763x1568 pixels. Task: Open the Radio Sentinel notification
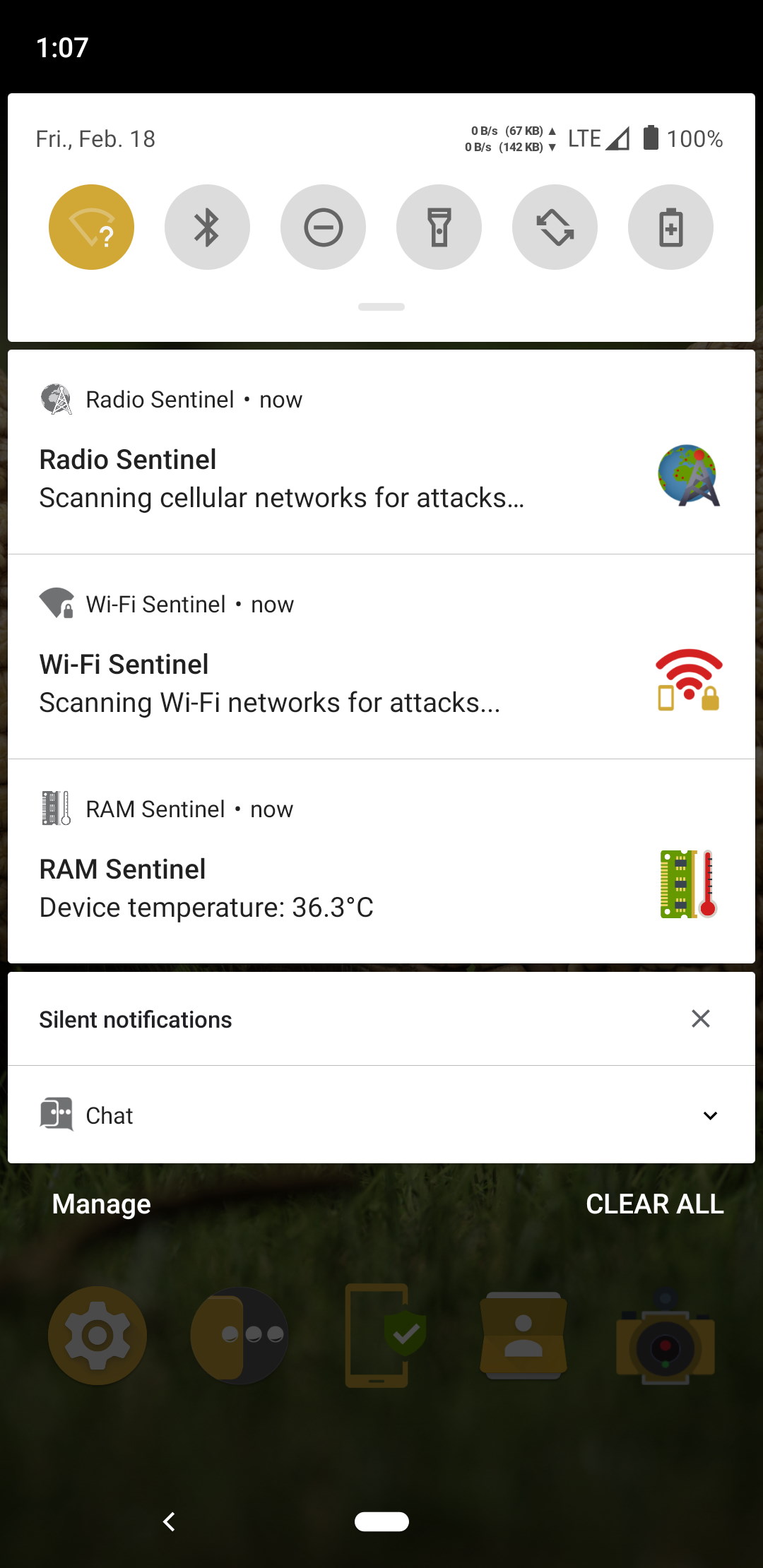coord(381,452)
